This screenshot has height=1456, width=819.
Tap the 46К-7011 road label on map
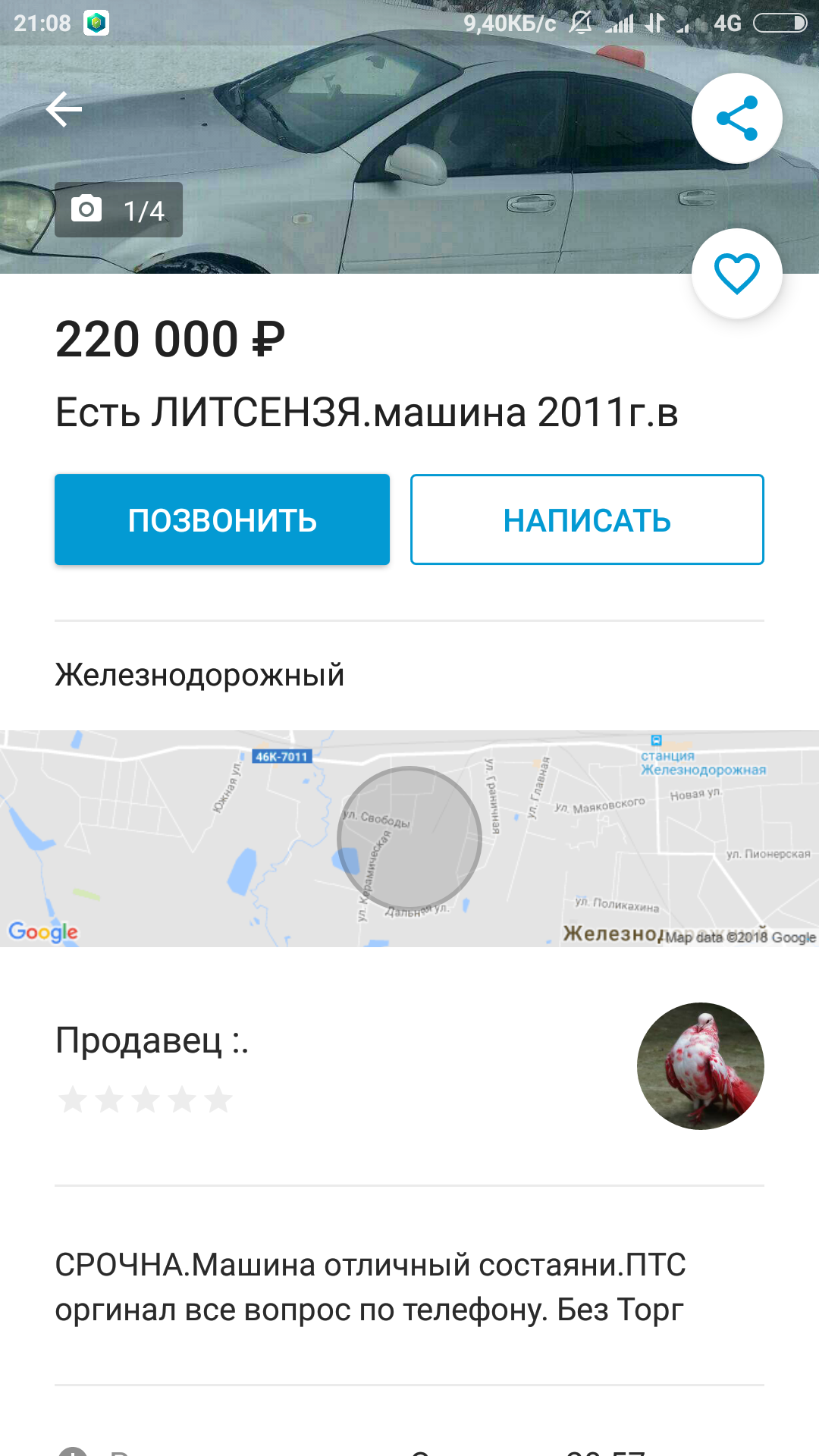click(x=281, y=755)
